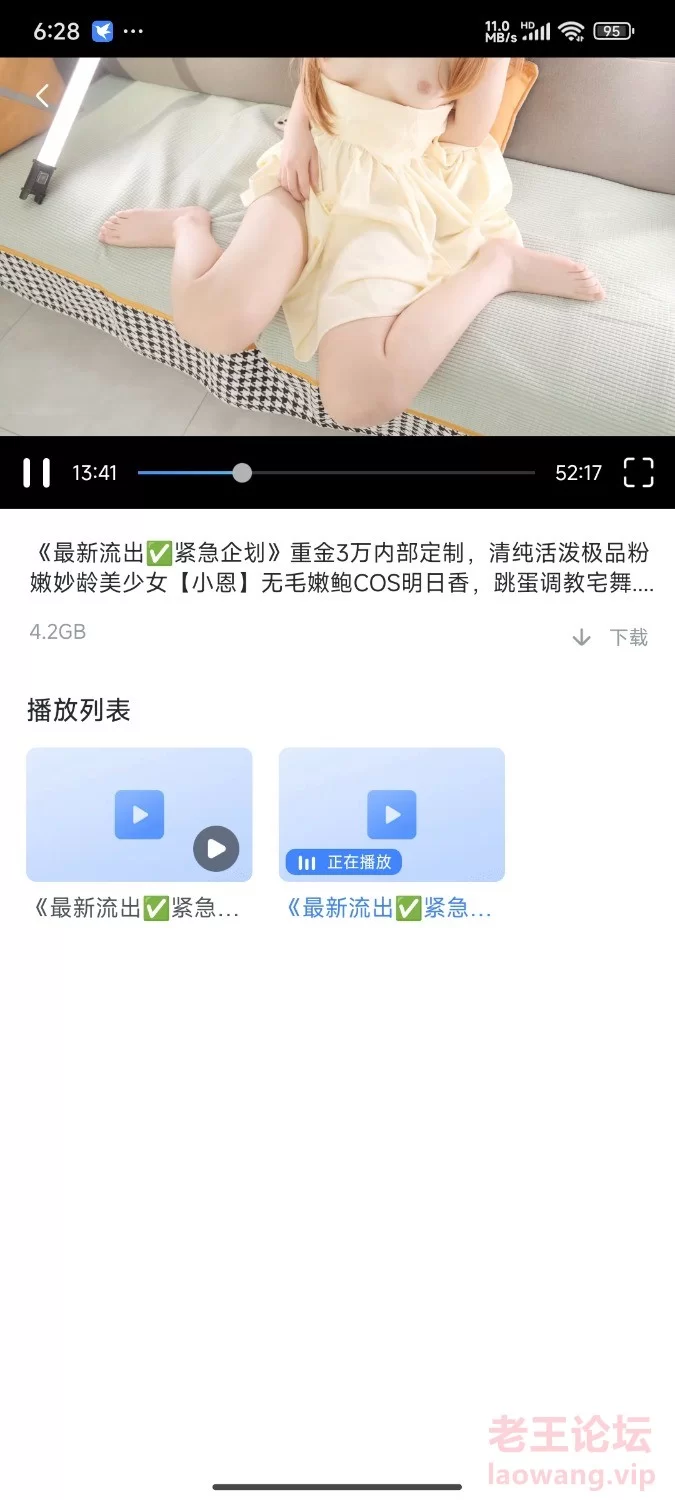Tap the video progress bar to seek
Viewport: 675px width, 1500px height.
(x=336, y=473)
